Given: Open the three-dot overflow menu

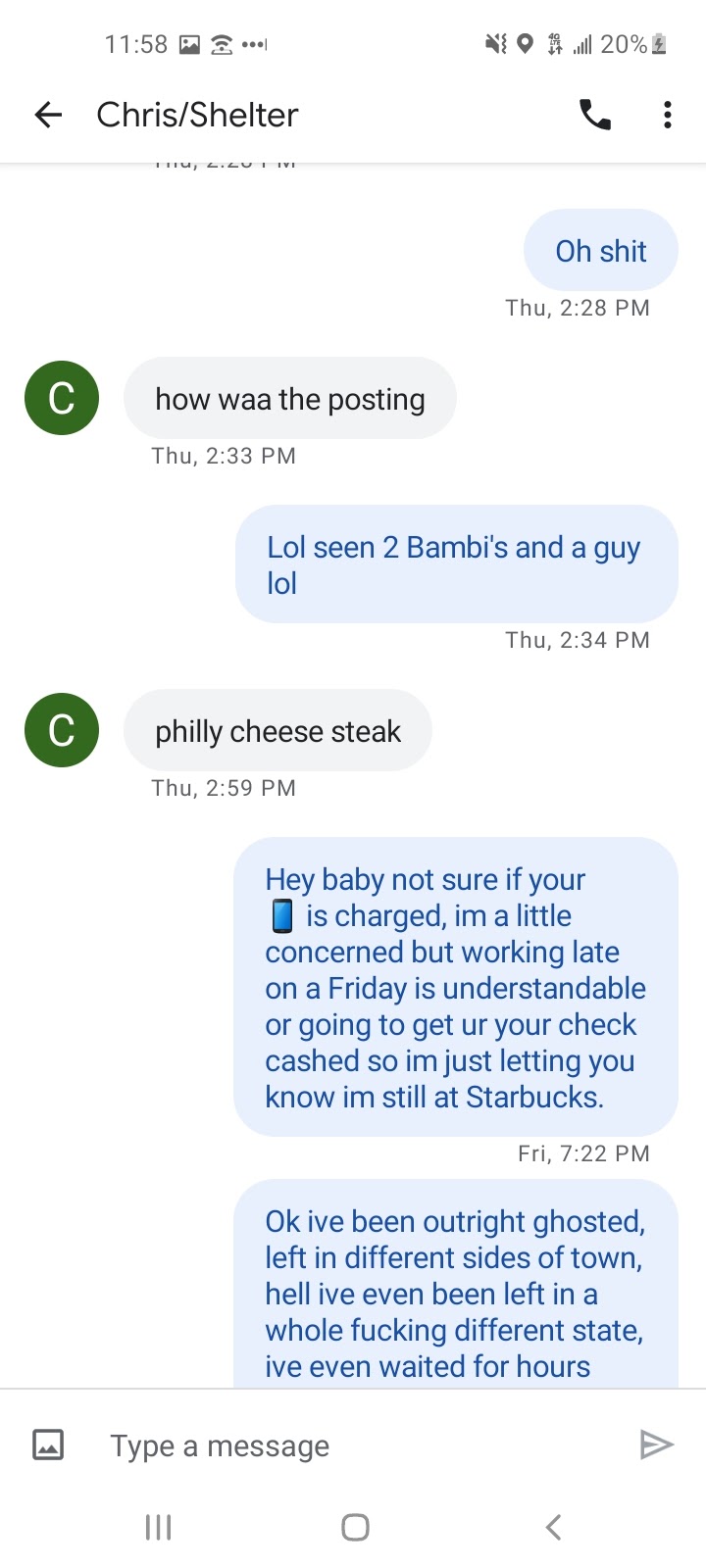Looking at the screenshot, I should tap(668, 115).
